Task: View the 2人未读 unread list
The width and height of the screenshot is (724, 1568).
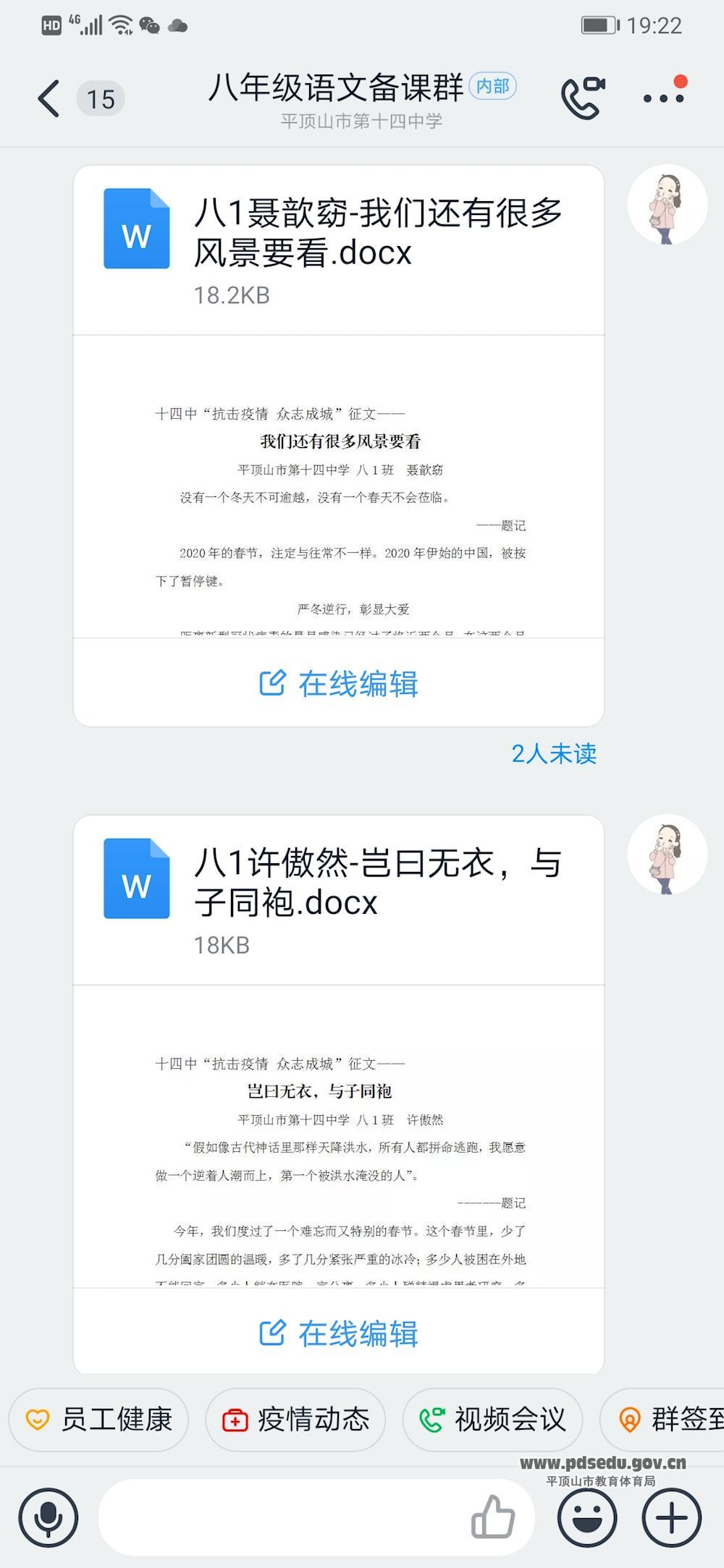Action: pos(554,754)
